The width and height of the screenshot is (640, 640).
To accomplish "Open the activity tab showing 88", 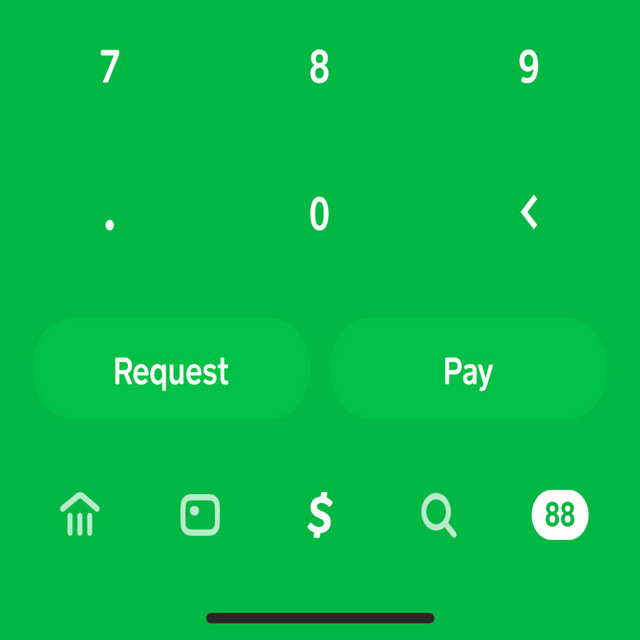I will pyautogui.click(x=560, y=515).
